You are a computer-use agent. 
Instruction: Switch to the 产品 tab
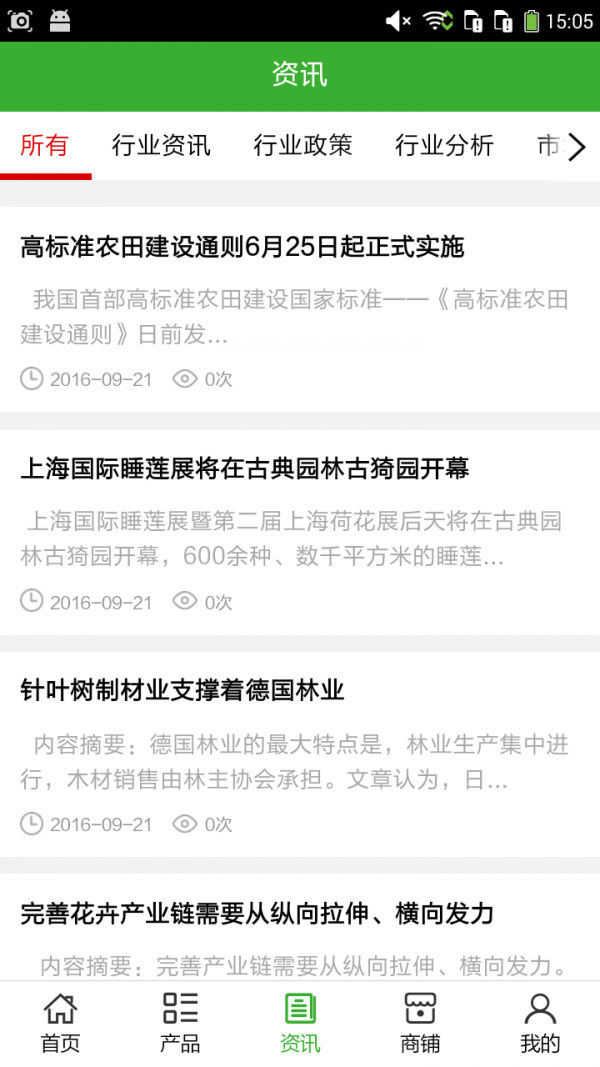tap(180, 1024)
